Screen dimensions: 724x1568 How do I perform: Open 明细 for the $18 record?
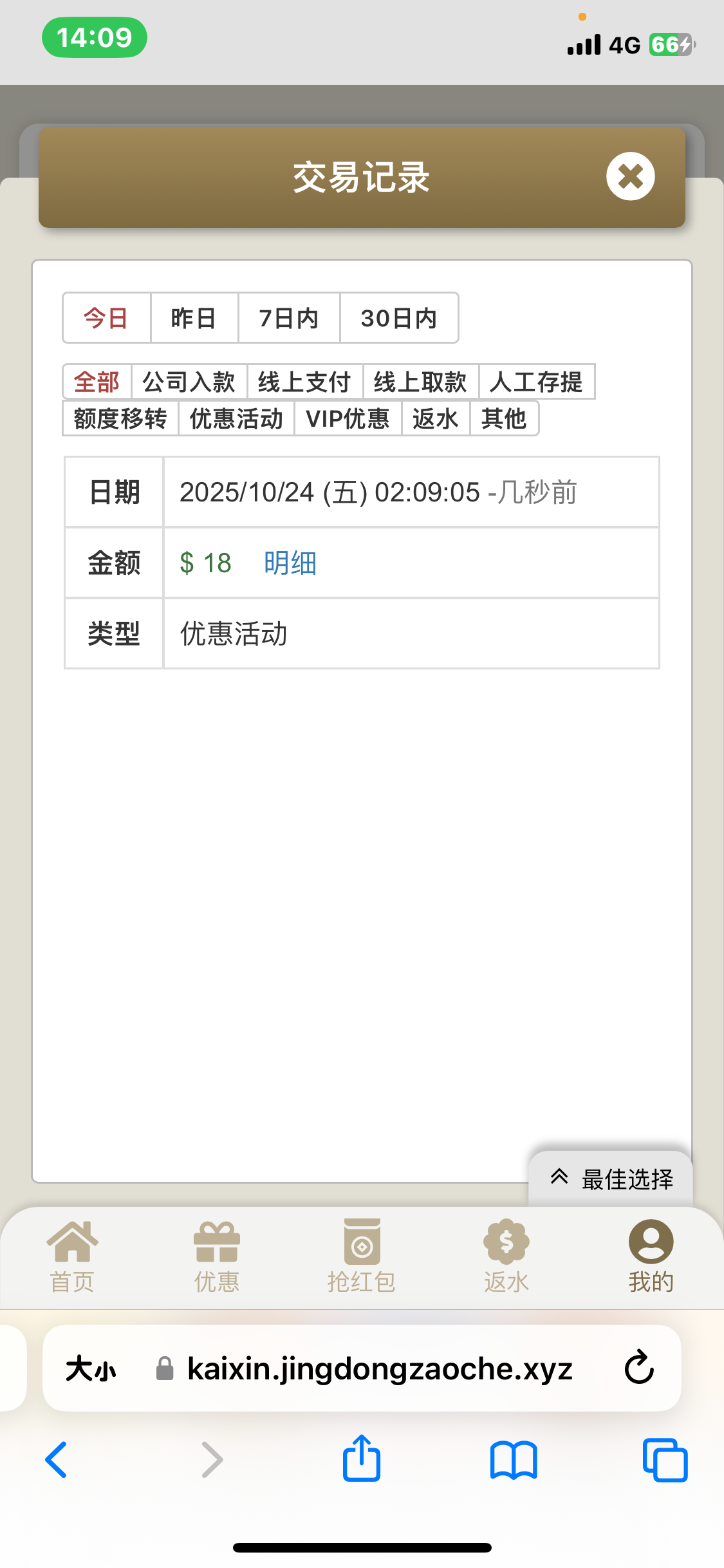(290, 563)
